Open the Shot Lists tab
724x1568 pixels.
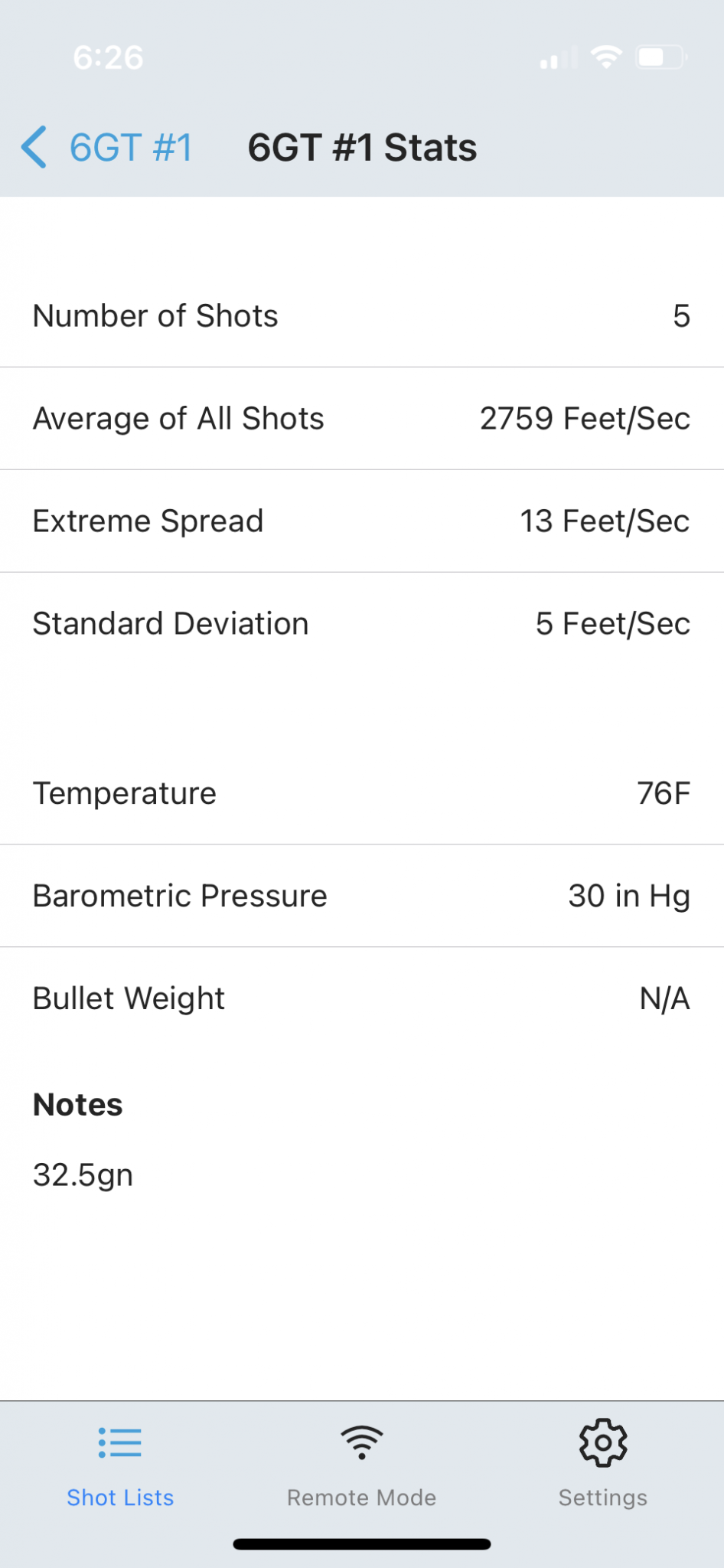pyautogui.click(x=120, y=1467)
